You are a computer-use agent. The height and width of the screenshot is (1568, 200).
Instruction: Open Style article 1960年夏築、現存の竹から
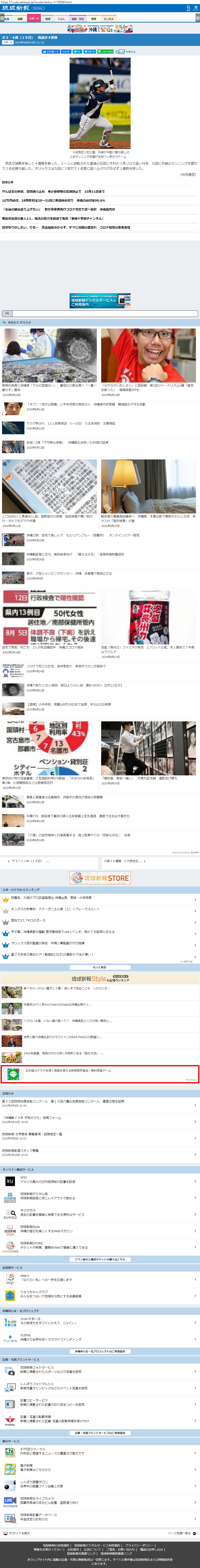click(64, 1053)
